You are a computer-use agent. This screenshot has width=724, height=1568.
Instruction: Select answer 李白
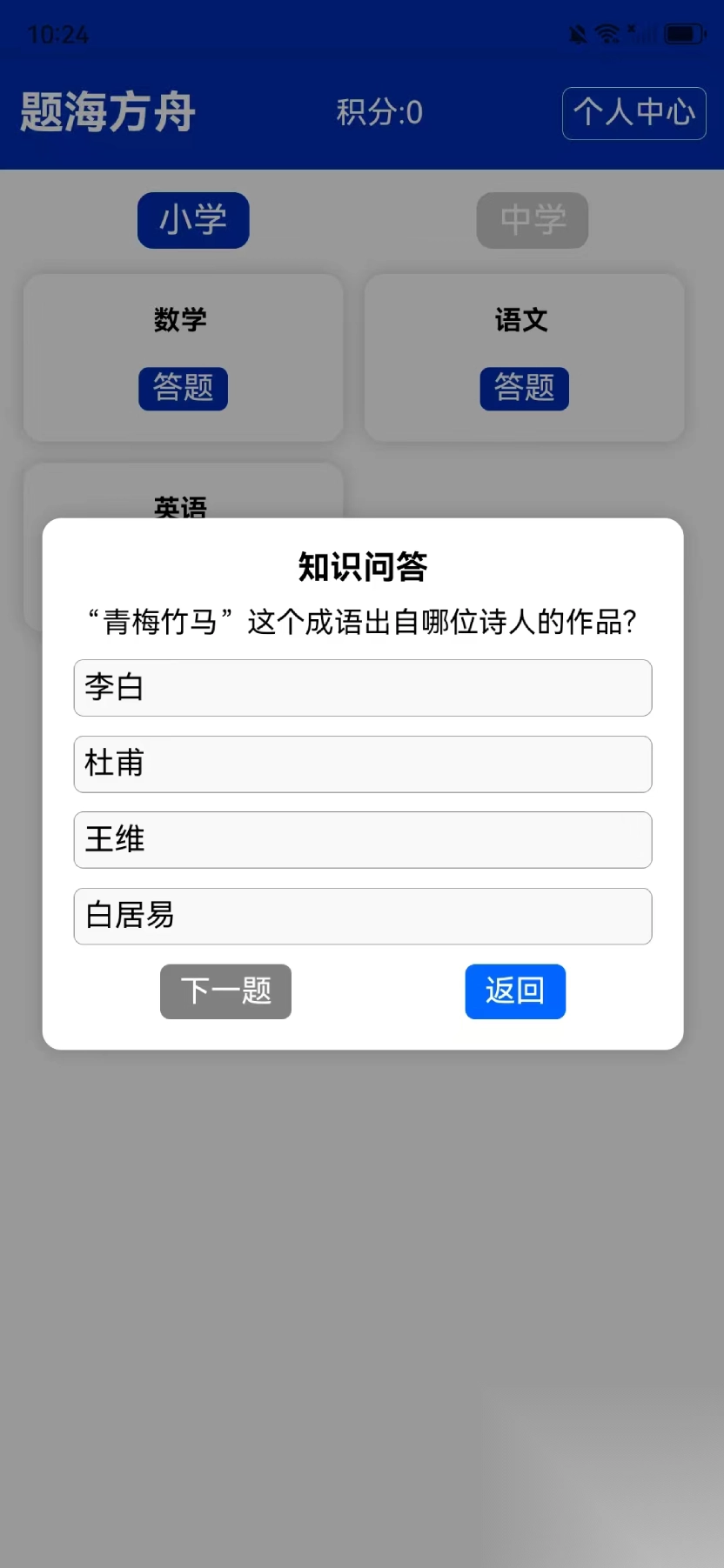pos(362,687)
